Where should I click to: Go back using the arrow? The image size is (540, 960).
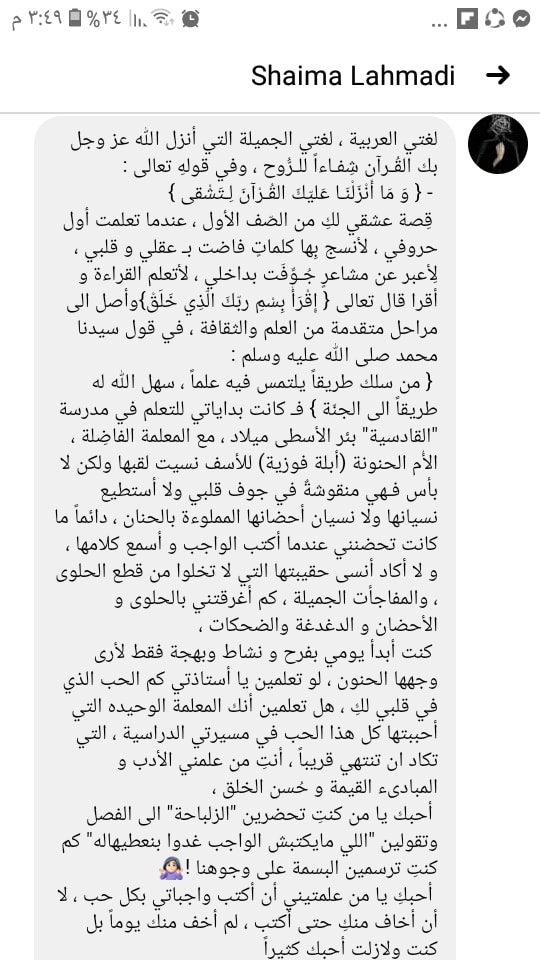tap(498, 75)
